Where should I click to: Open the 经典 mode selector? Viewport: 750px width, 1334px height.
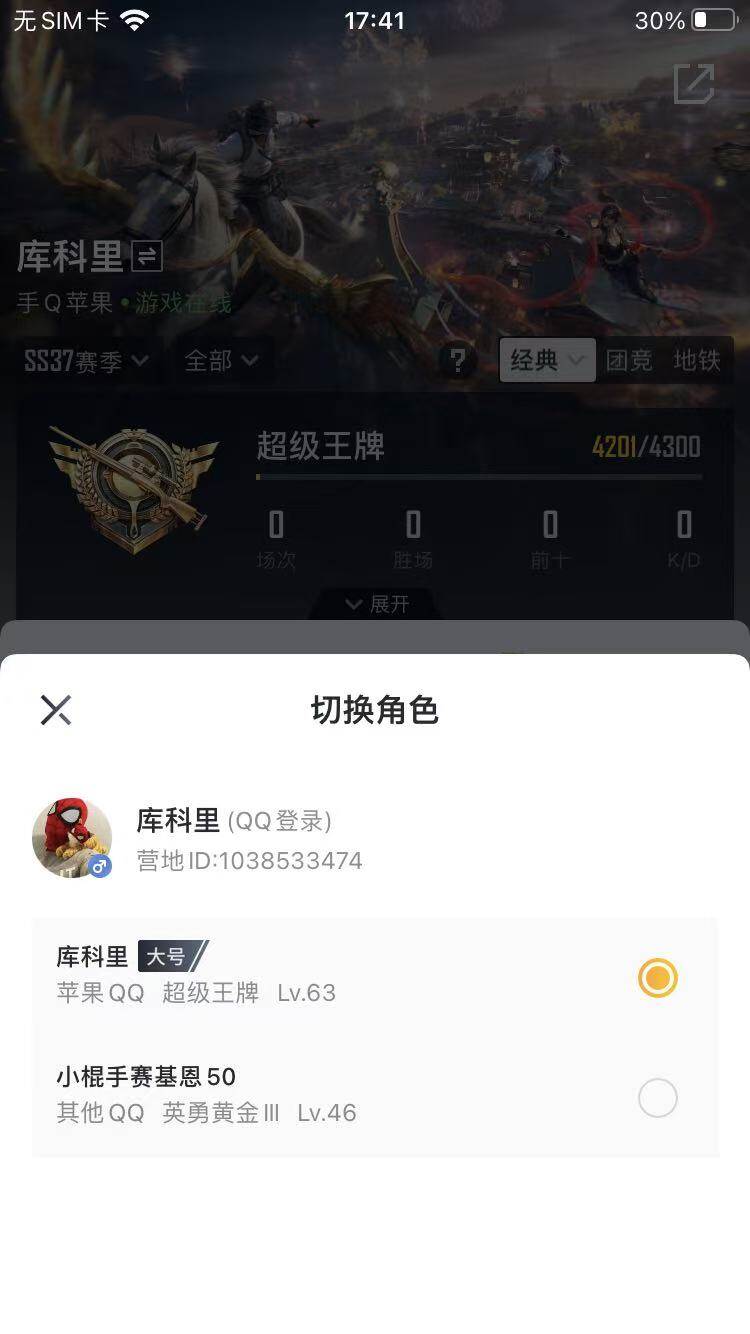click(x=546, y=361)
